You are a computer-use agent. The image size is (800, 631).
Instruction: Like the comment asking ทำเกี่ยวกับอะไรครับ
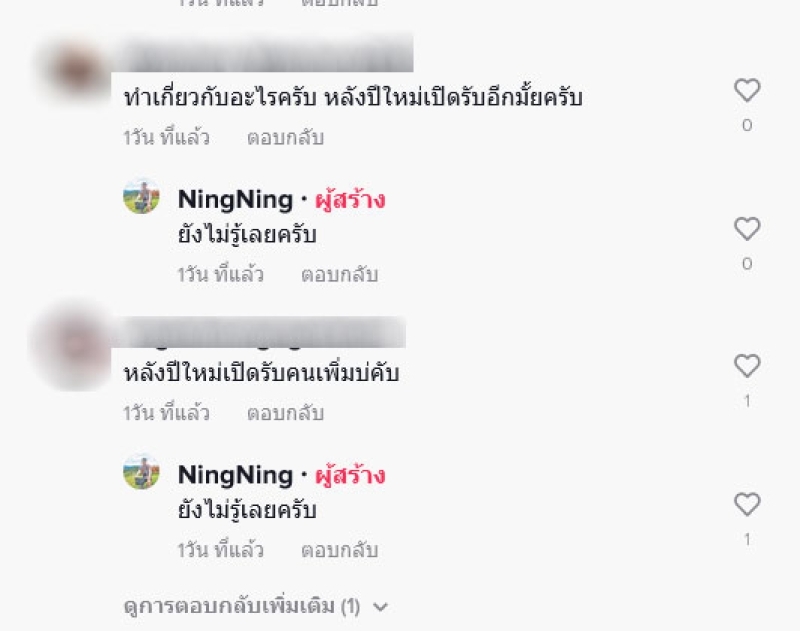coord(747,91)
